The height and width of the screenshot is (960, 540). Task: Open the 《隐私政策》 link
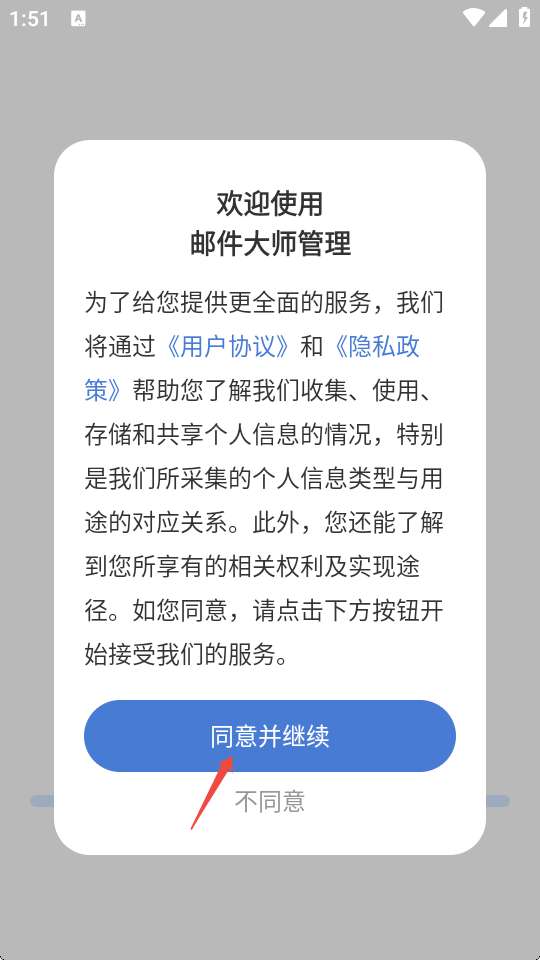tap(375, 347)
